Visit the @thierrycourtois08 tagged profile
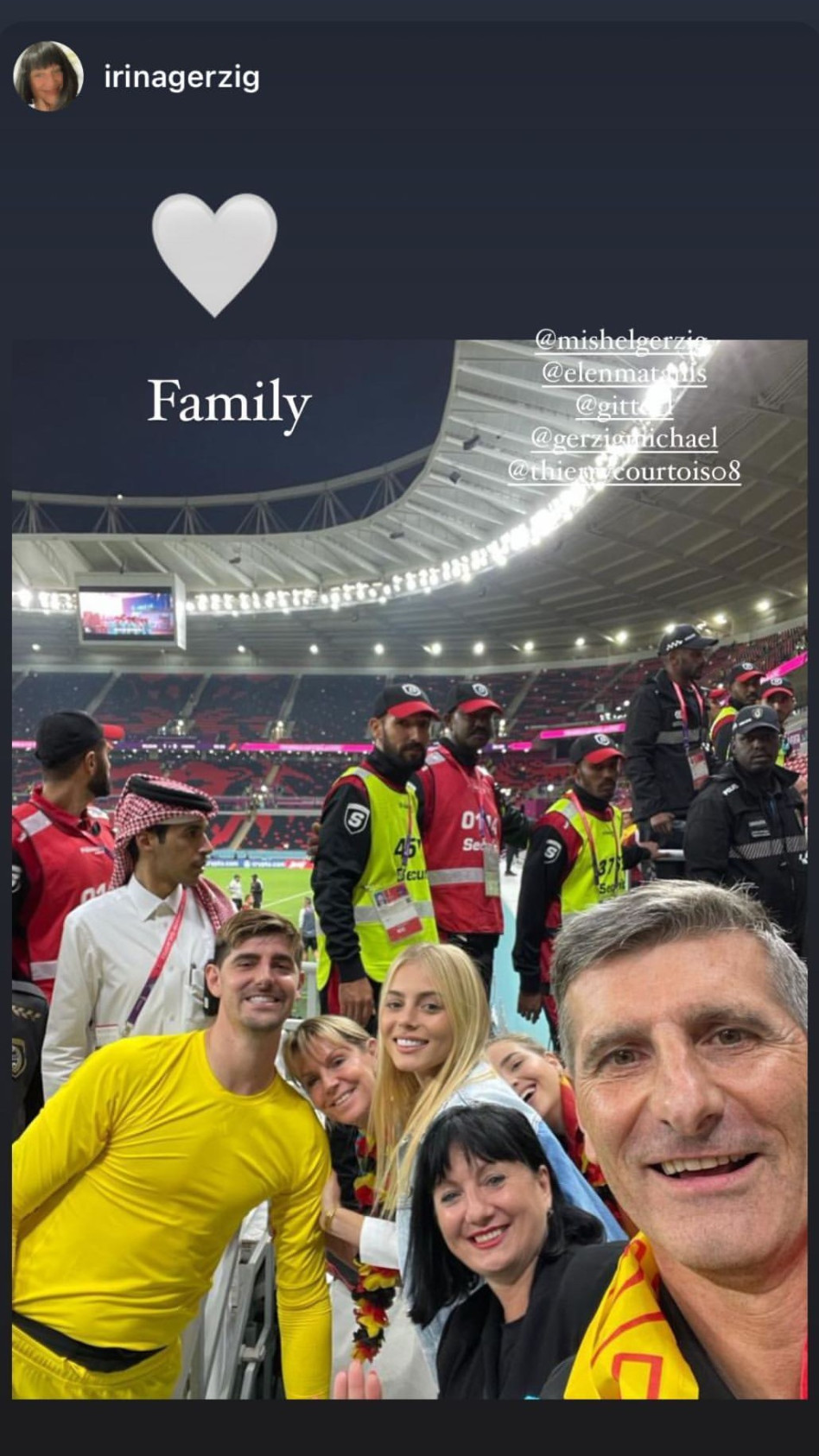This screenshot has height=1456, width=819. tap(624, 472)
